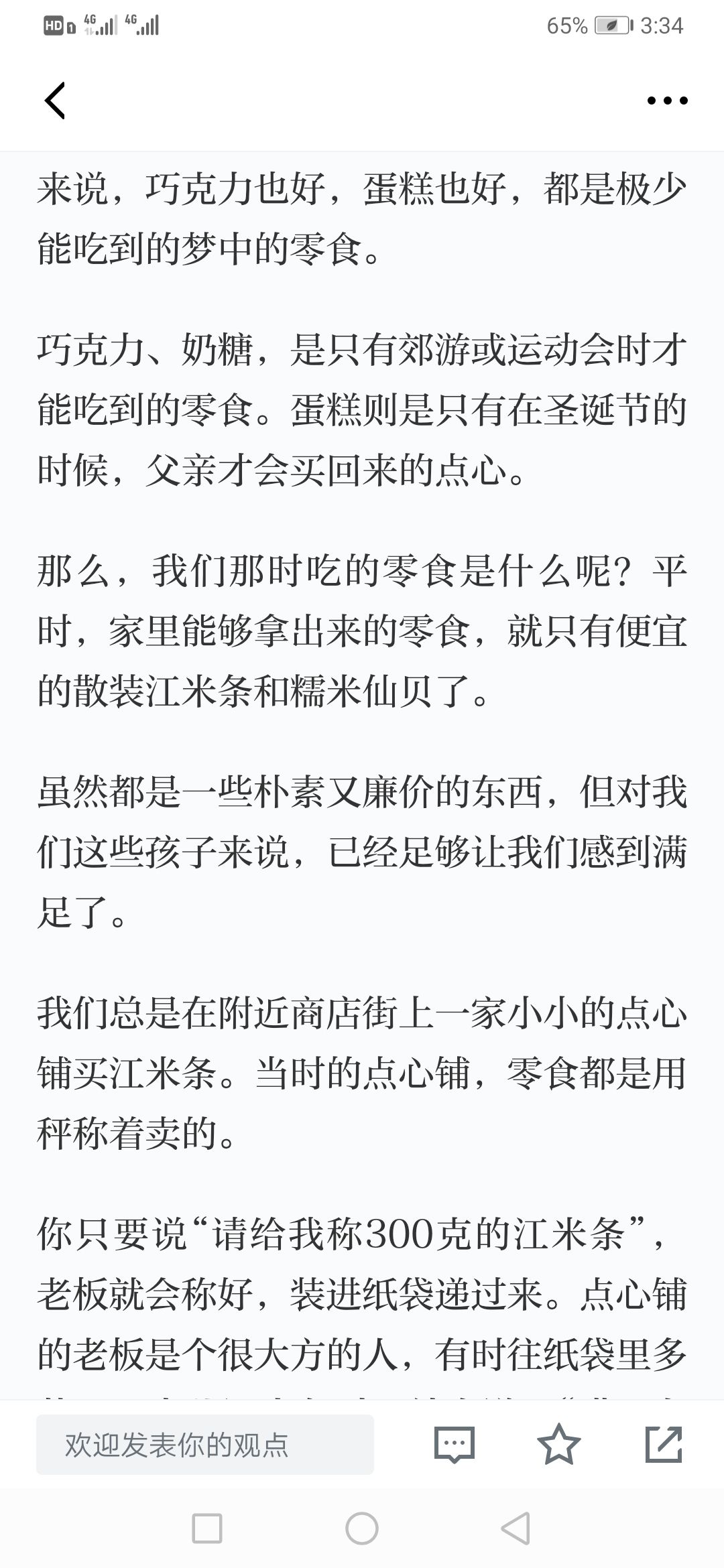Screen dimensions: 724x1568
Task: Open the three-dot overflow menu
Action: [667, 101]
